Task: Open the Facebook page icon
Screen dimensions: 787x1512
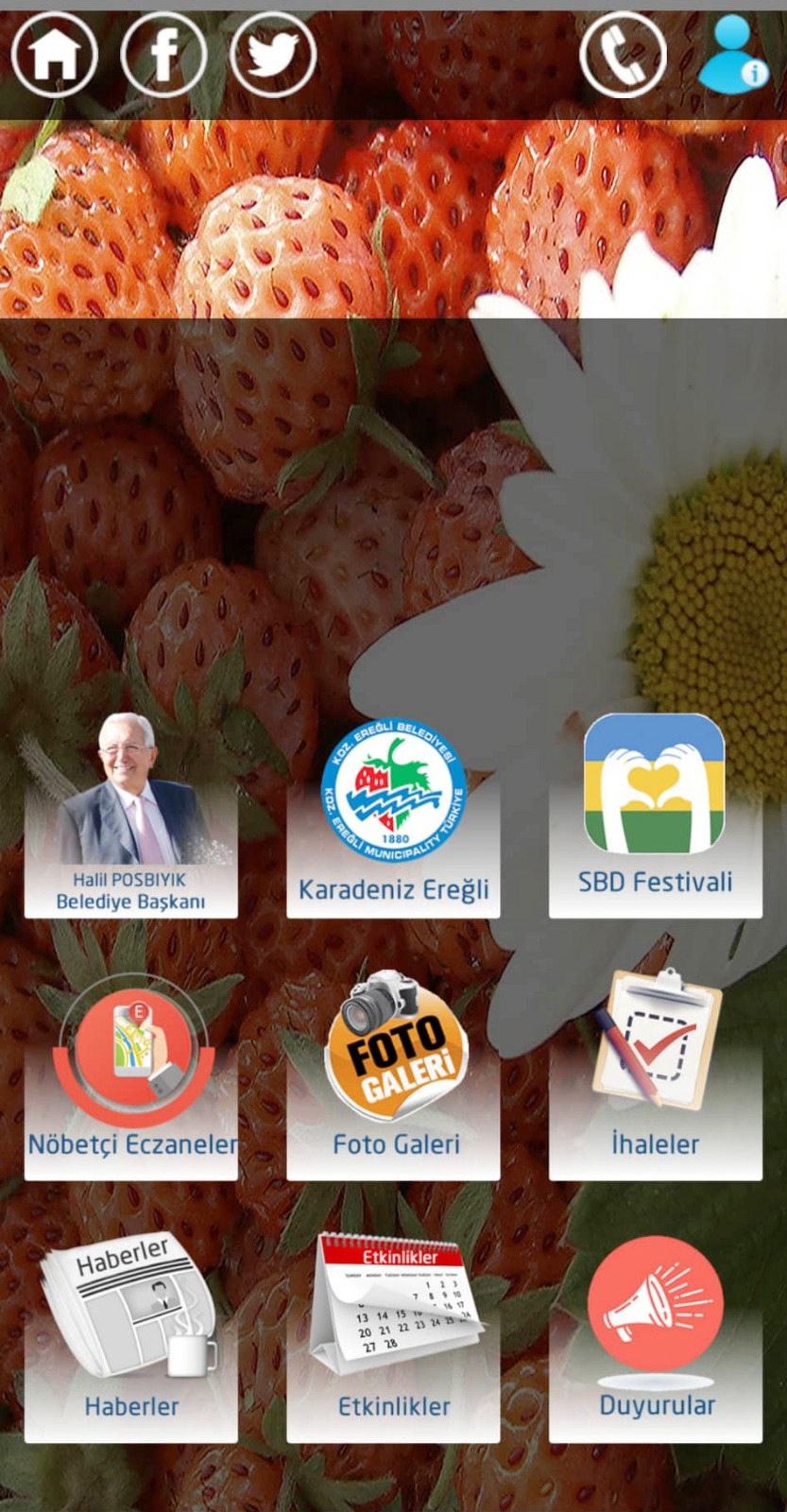Action: [164, 55]
